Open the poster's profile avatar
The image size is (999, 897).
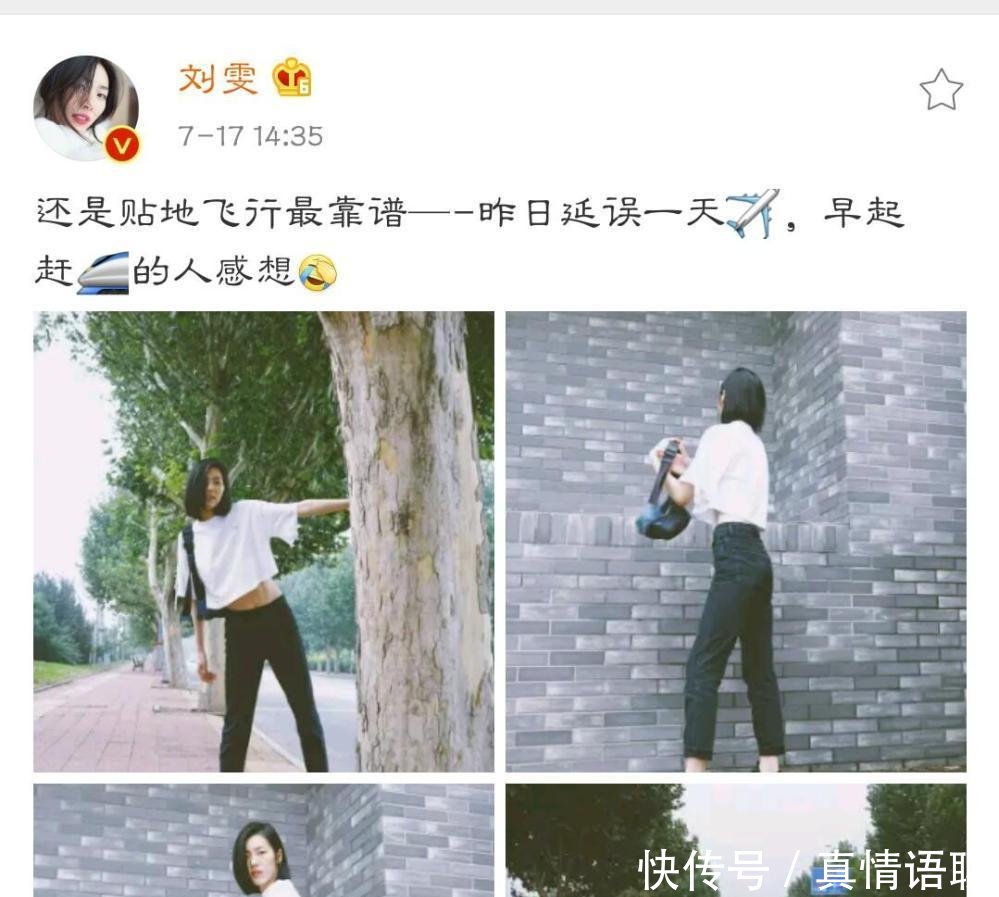85,107
